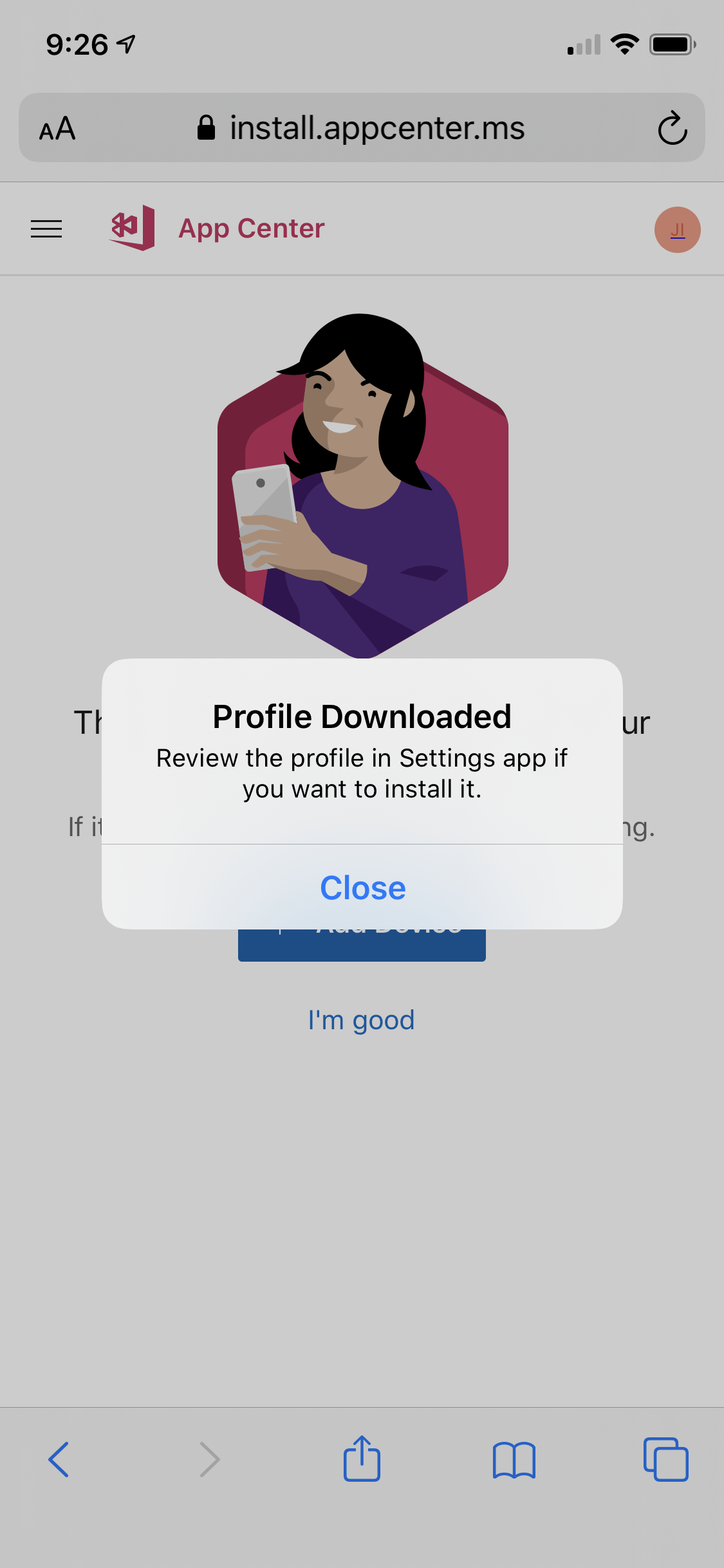
Task: Tap the partly hidden Add Device button
Action: 362,946
